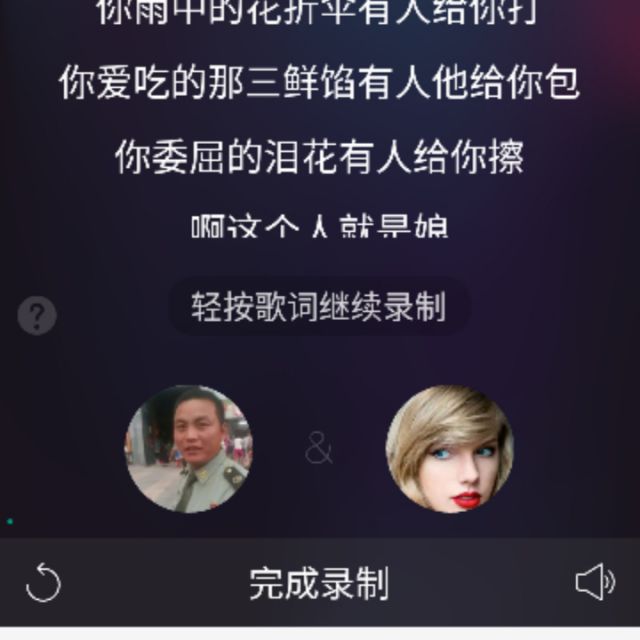Tap 轻按歌词继续录制 to resume recording
Viewport: 640px width, 640px height.
click(x=319, y=306)
